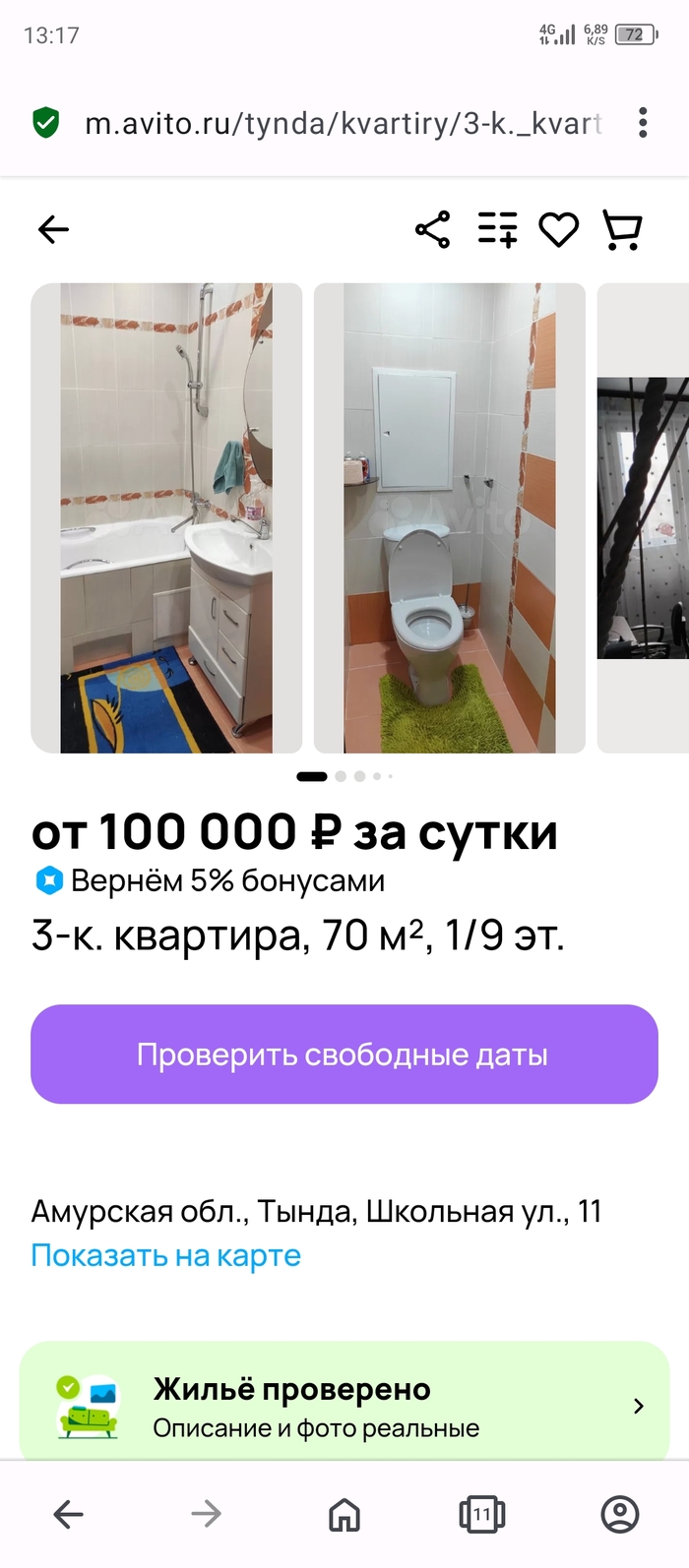
Task: Navigate back with browser bottom arrow
Action: pos(68,1514)
